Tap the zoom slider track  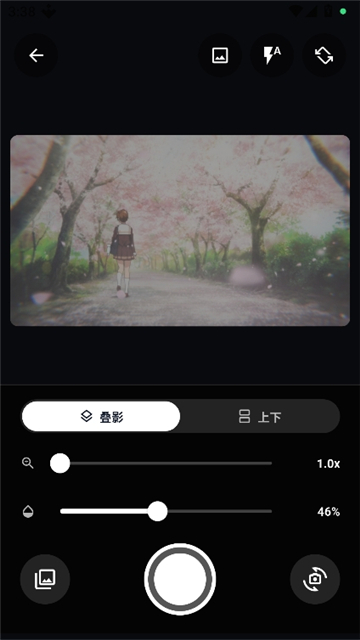pyautogui.click(x=166, y=464)
